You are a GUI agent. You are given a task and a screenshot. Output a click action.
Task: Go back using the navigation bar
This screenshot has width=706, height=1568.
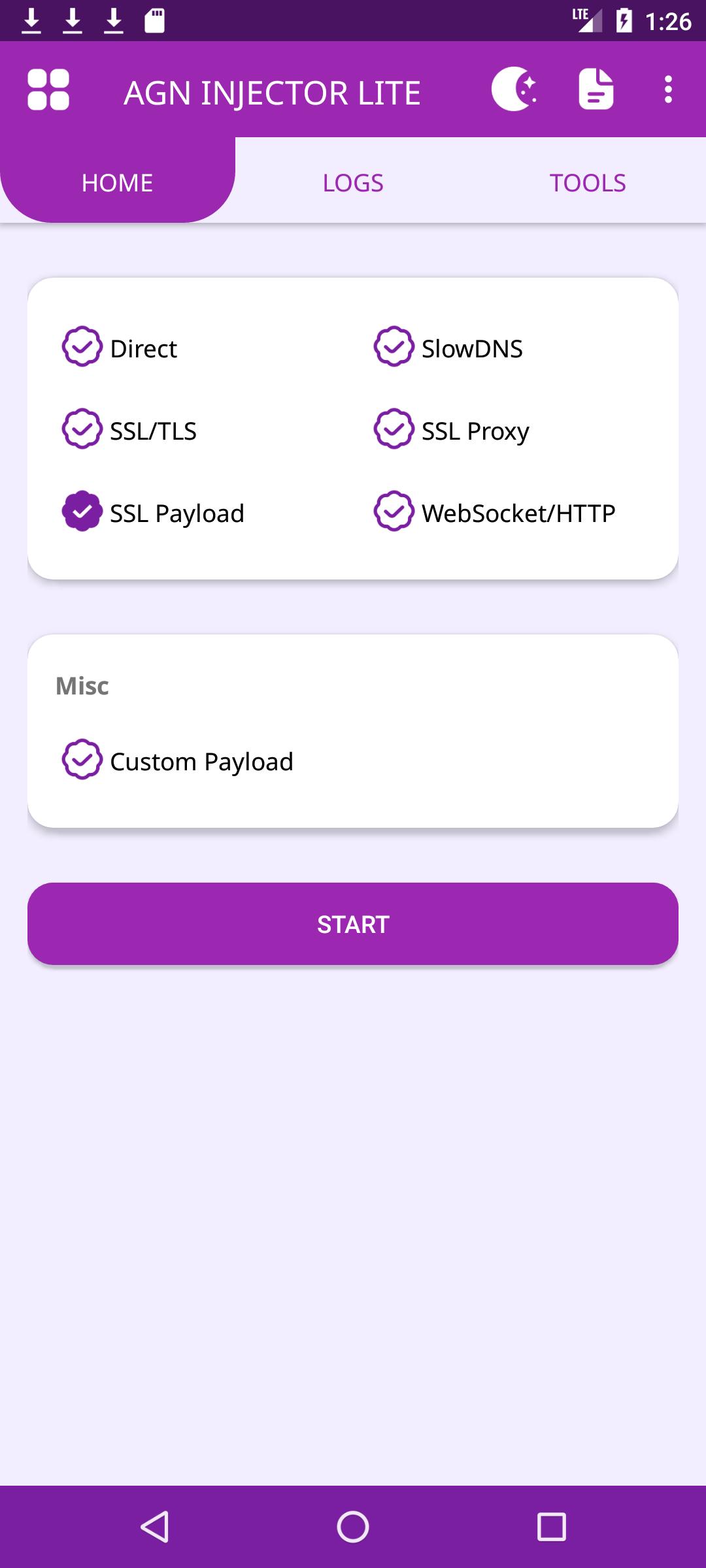[155, 1527]
